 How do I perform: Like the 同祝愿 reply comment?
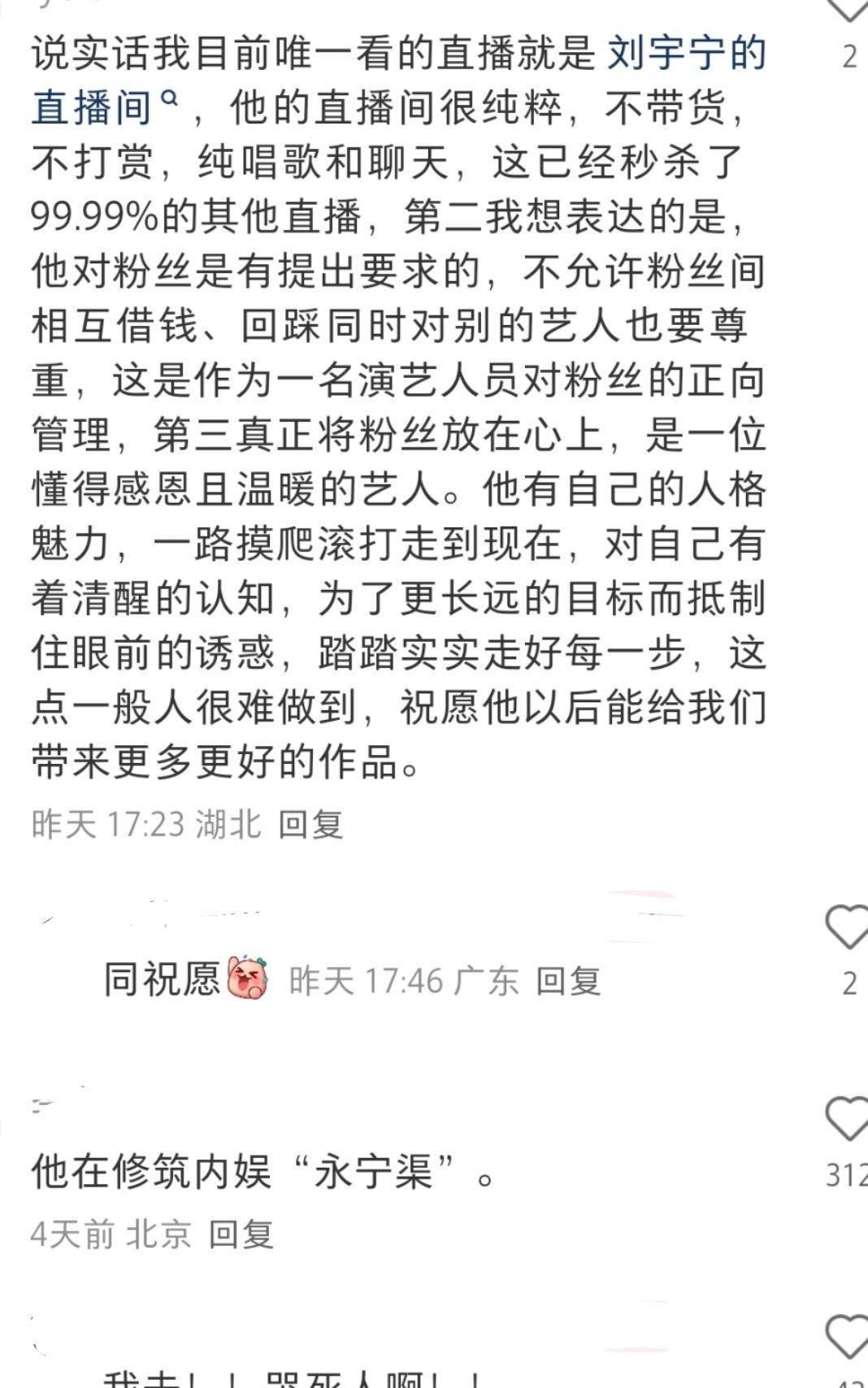pyautogui.click(x=847, y=927)
